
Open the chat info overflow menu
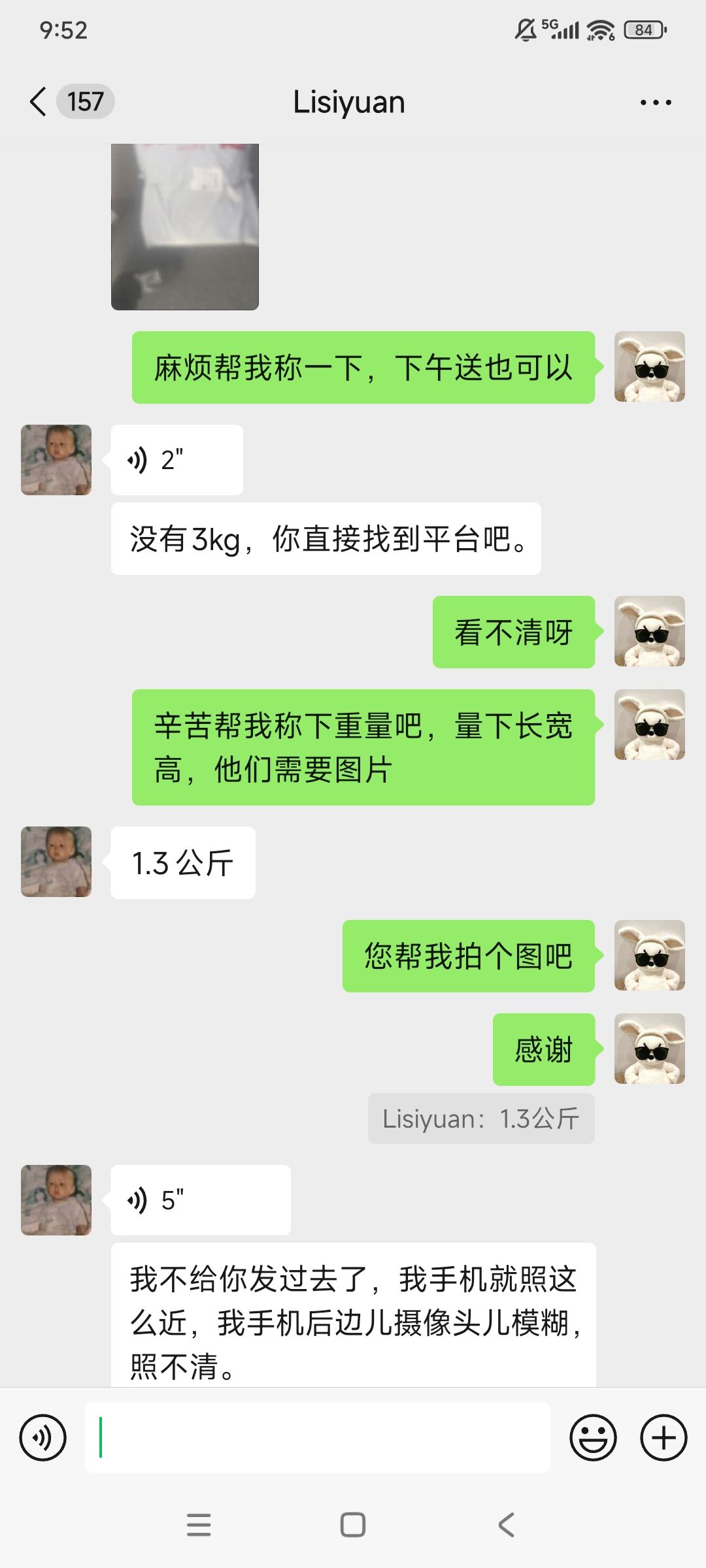click(x=655, y=103)
